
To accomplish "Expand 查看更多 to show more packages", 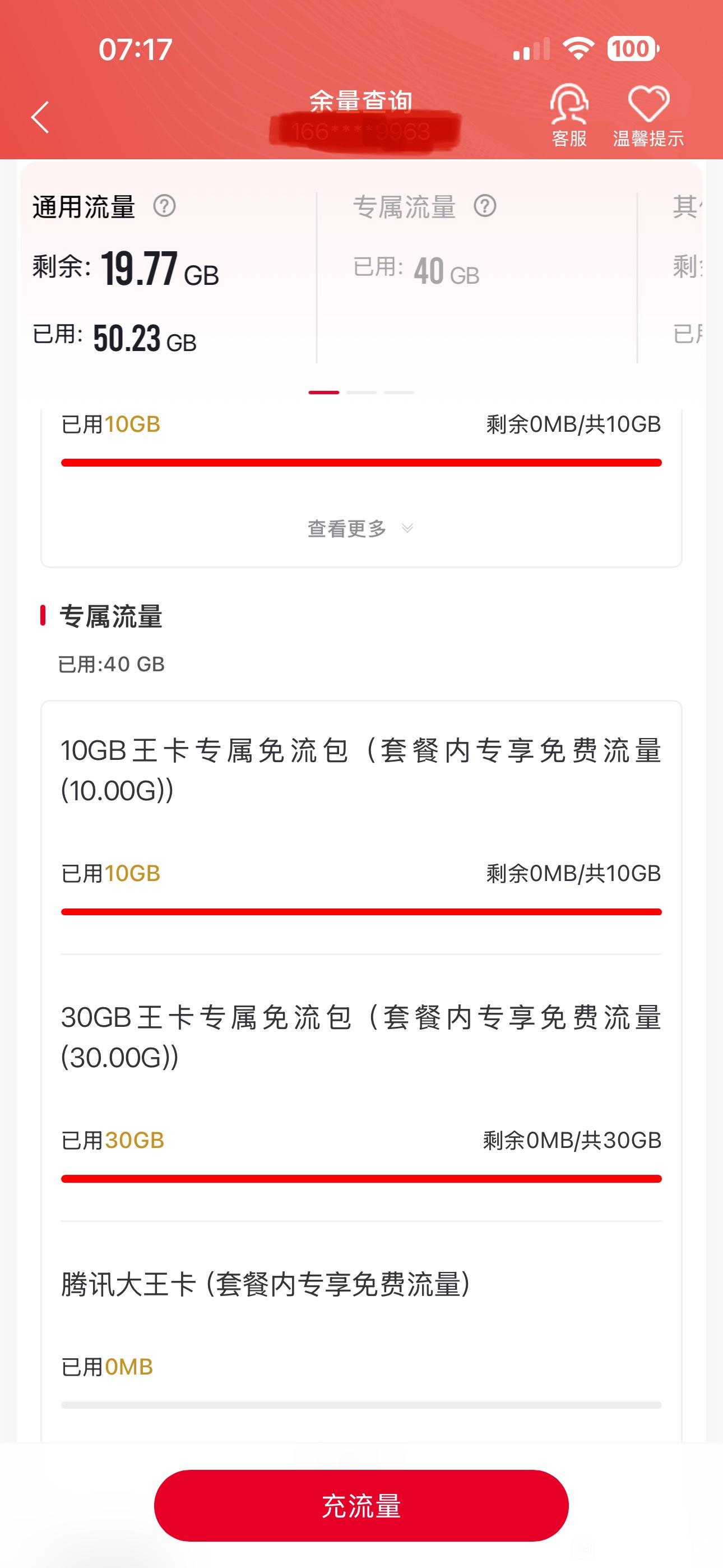I will pyautogui.click(x=361, y=528).
